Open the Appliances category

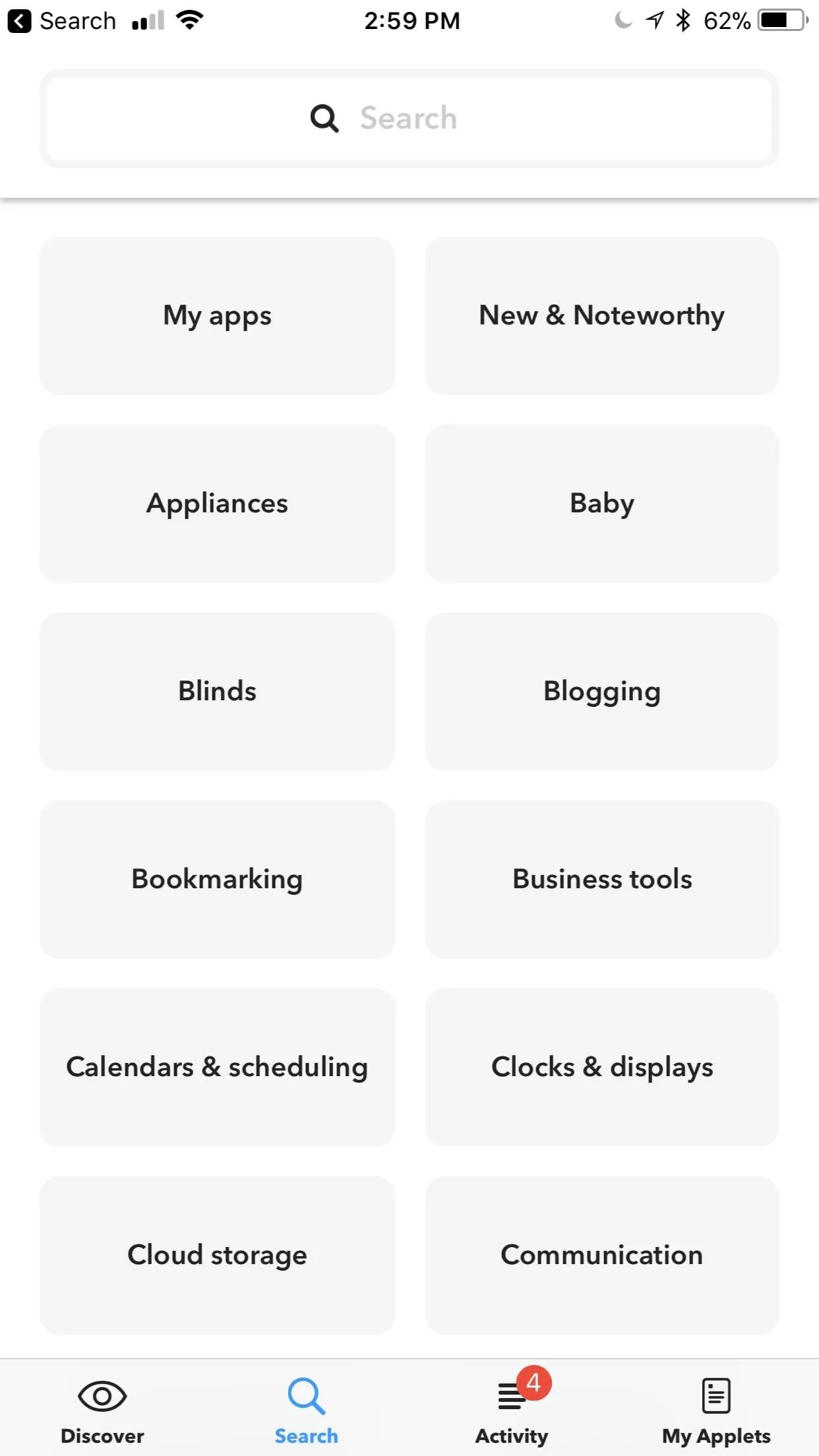point(217,504)
